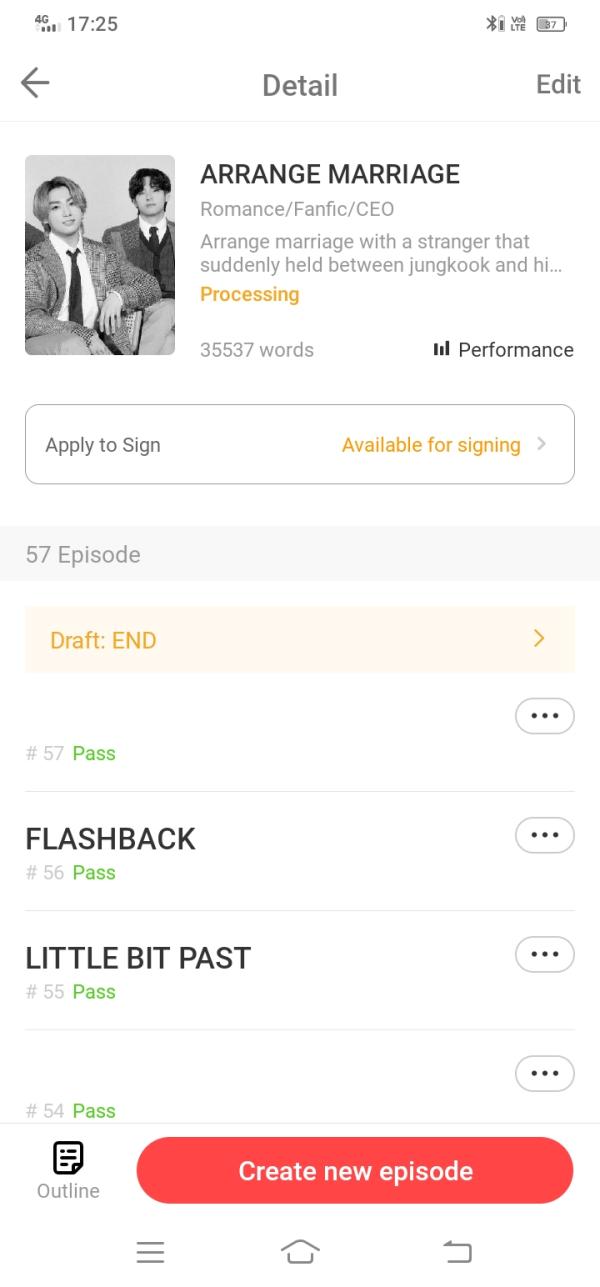Open Apply to Sign row
Viewport: 600px width, 1287px height.
300,444
